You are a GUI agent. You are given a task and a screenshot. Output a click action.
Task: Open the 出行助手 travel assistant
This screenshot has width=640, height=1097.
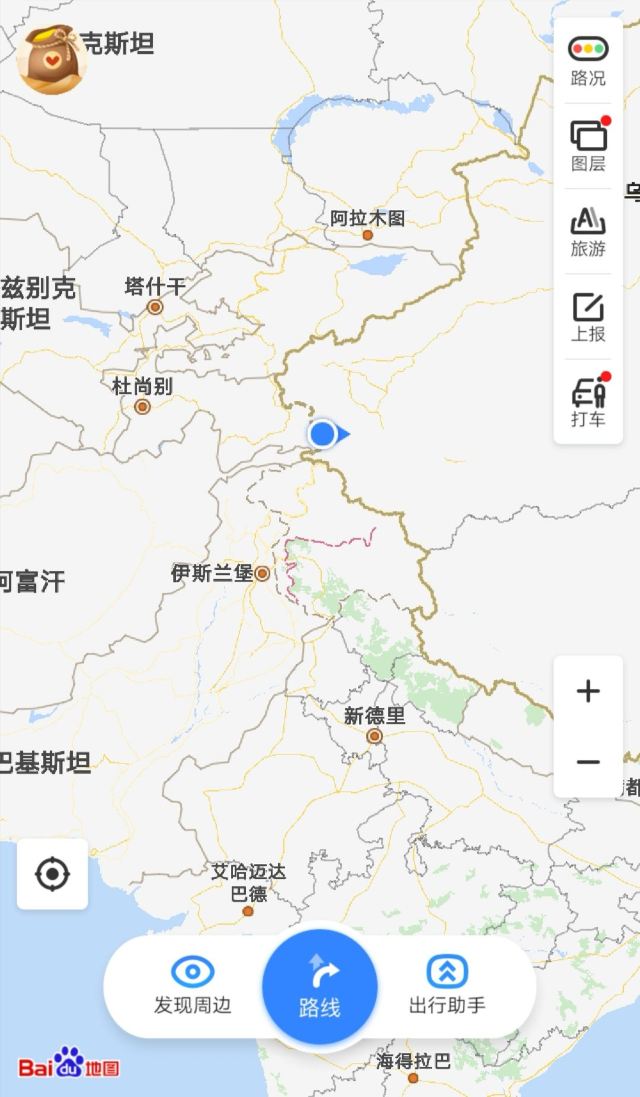pos(447,986)
